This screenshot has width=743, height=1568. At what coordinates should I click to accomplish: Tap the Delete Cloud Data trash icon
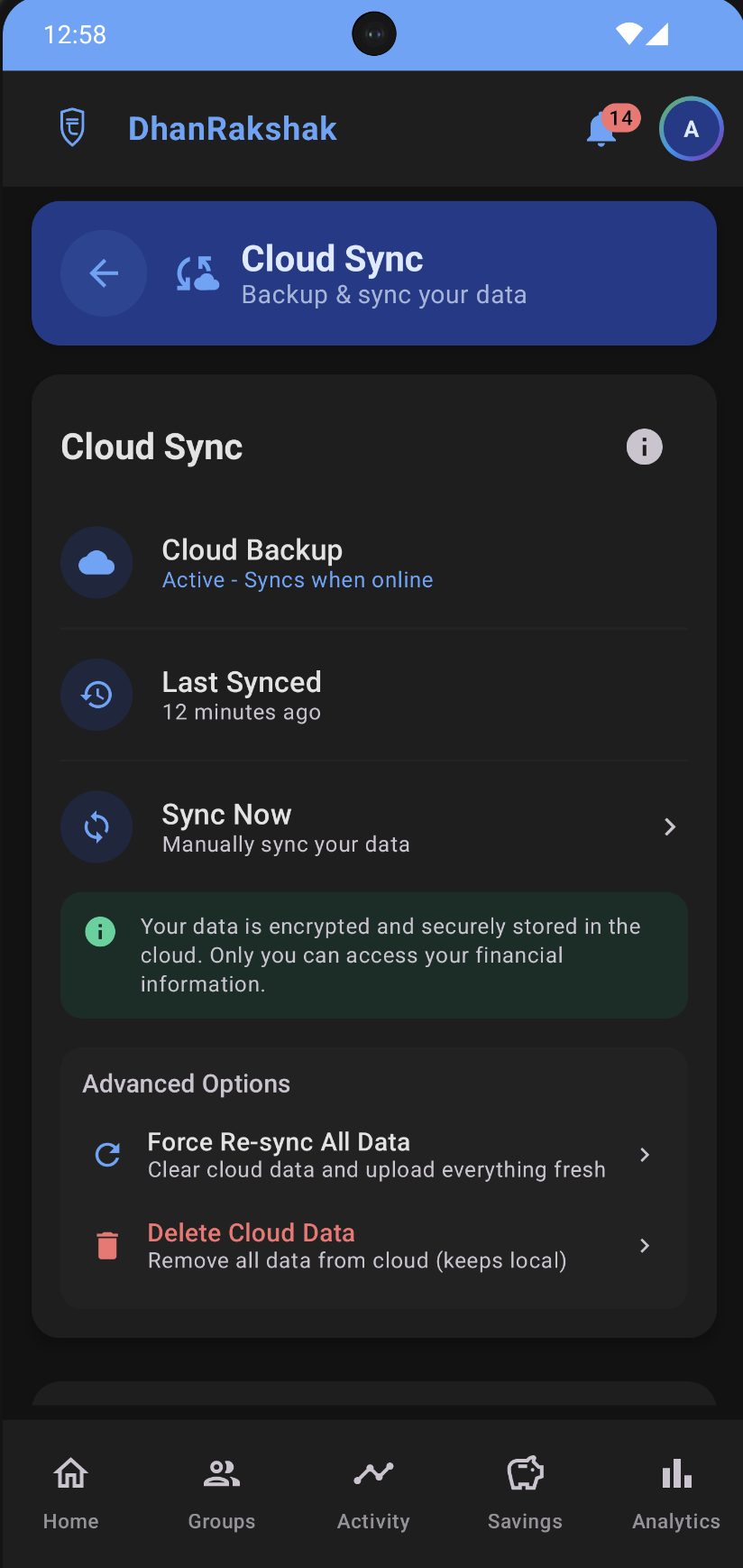click(107, 1245)
